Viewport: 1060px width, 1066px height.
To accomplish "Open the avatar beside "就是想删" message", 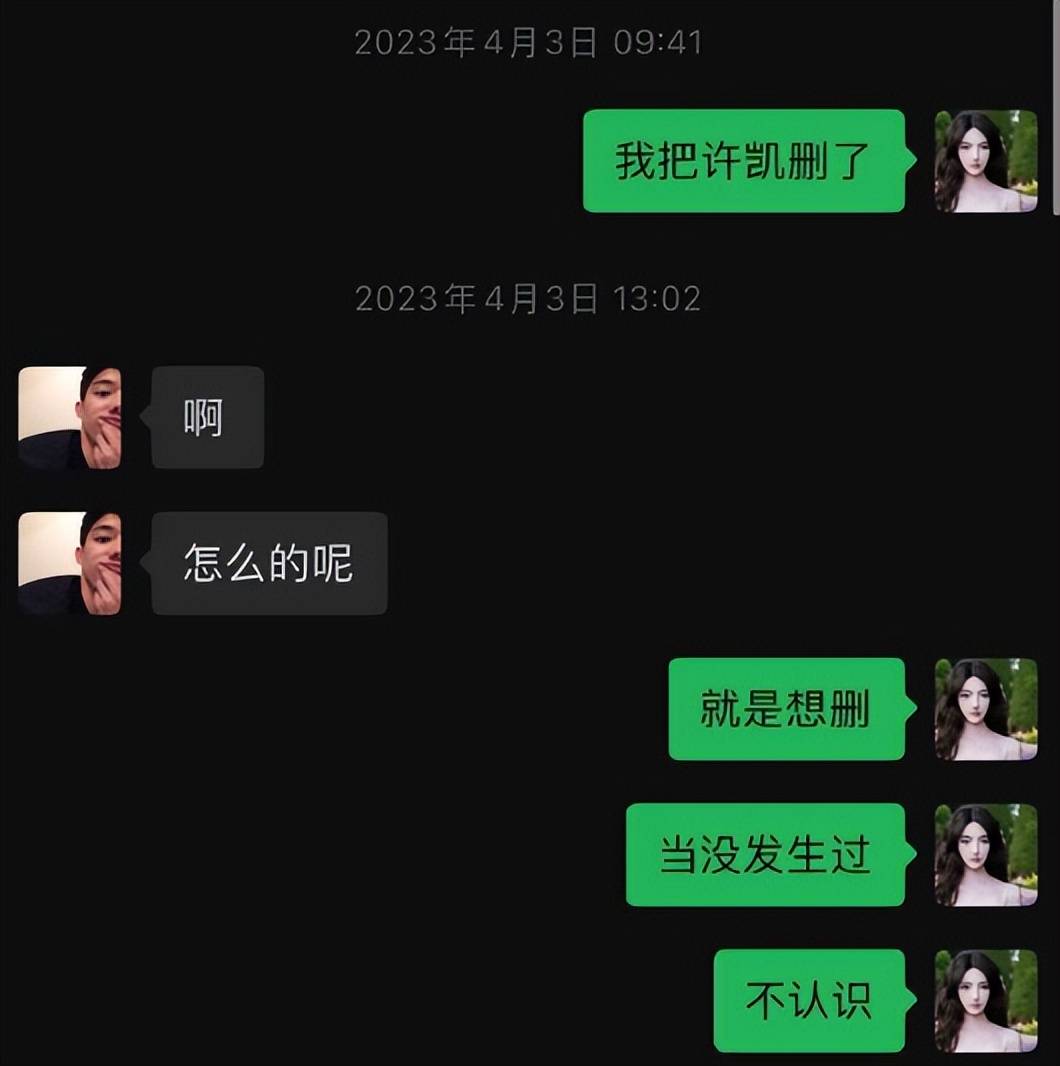I will (985, 709).
